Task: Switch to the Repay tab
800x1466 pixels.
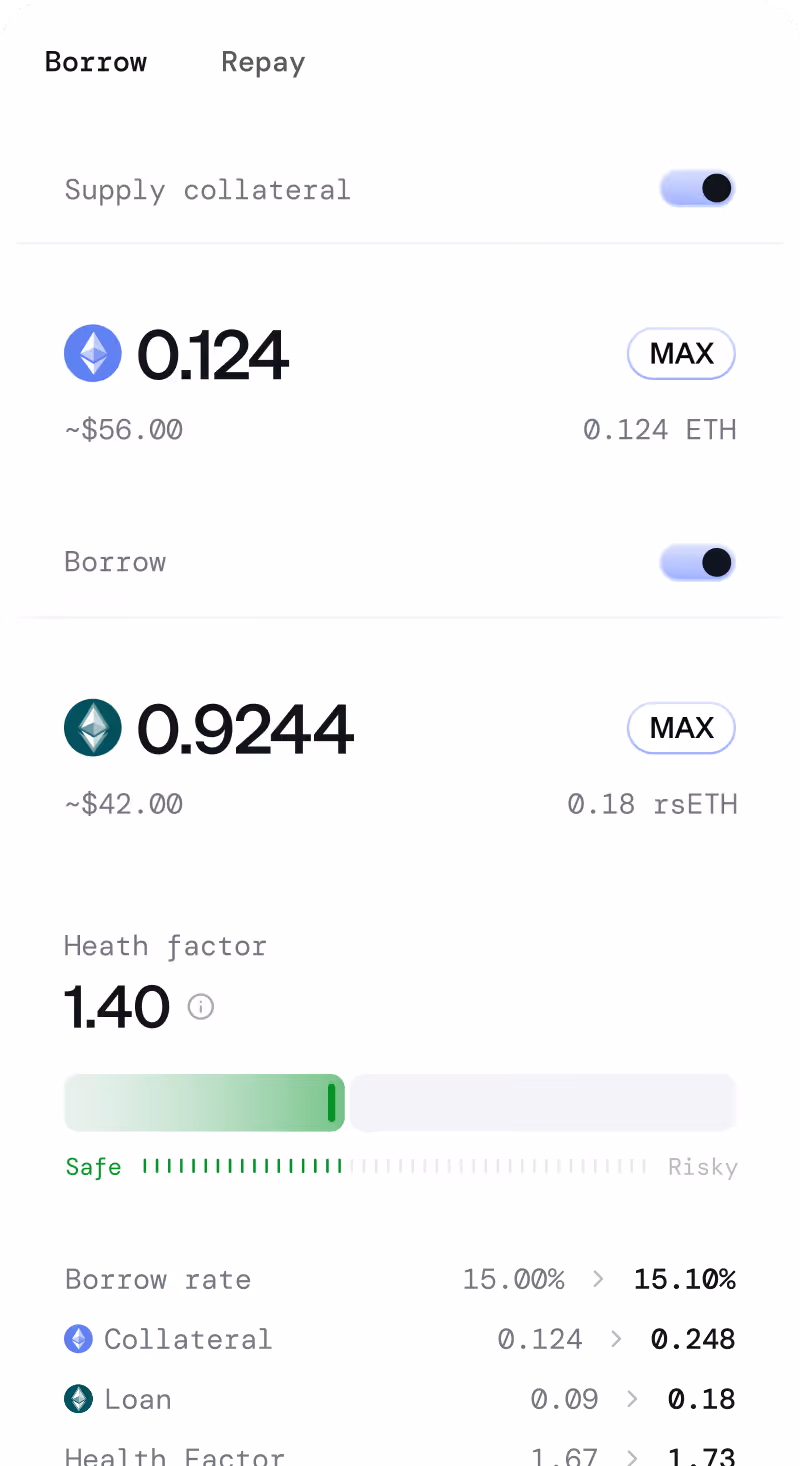Action: [x=263, y=62]
